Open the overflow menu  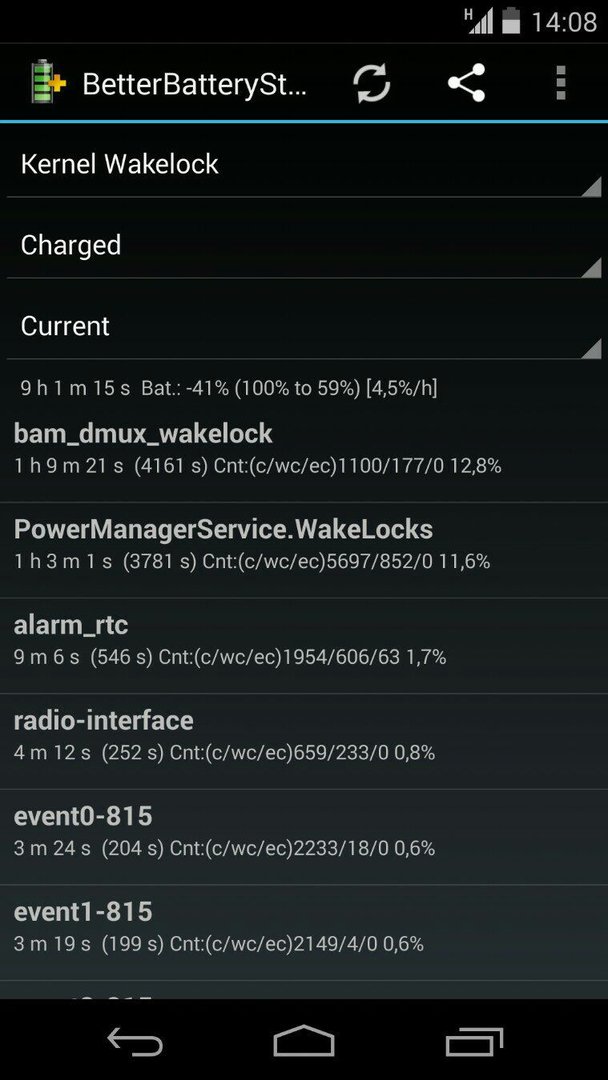click(x=560, y=83)
